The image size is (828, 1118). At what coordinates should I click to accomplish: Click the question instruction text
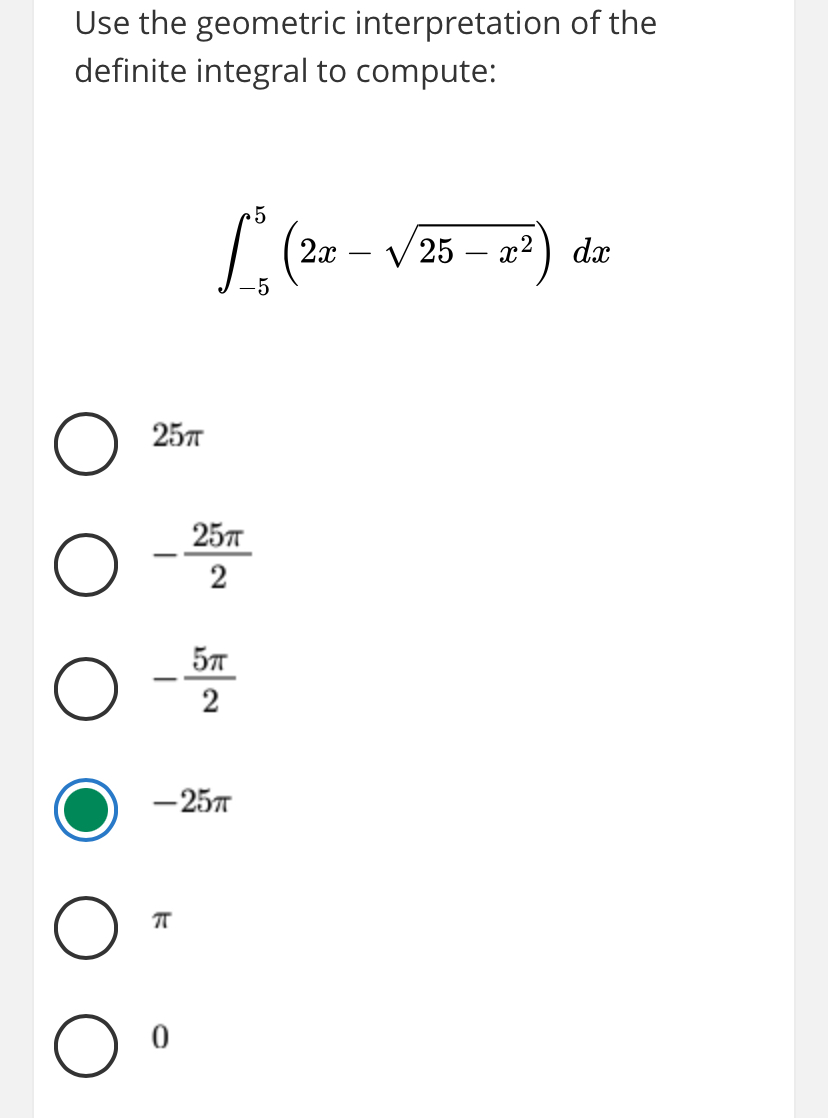[x=365, y=46]
